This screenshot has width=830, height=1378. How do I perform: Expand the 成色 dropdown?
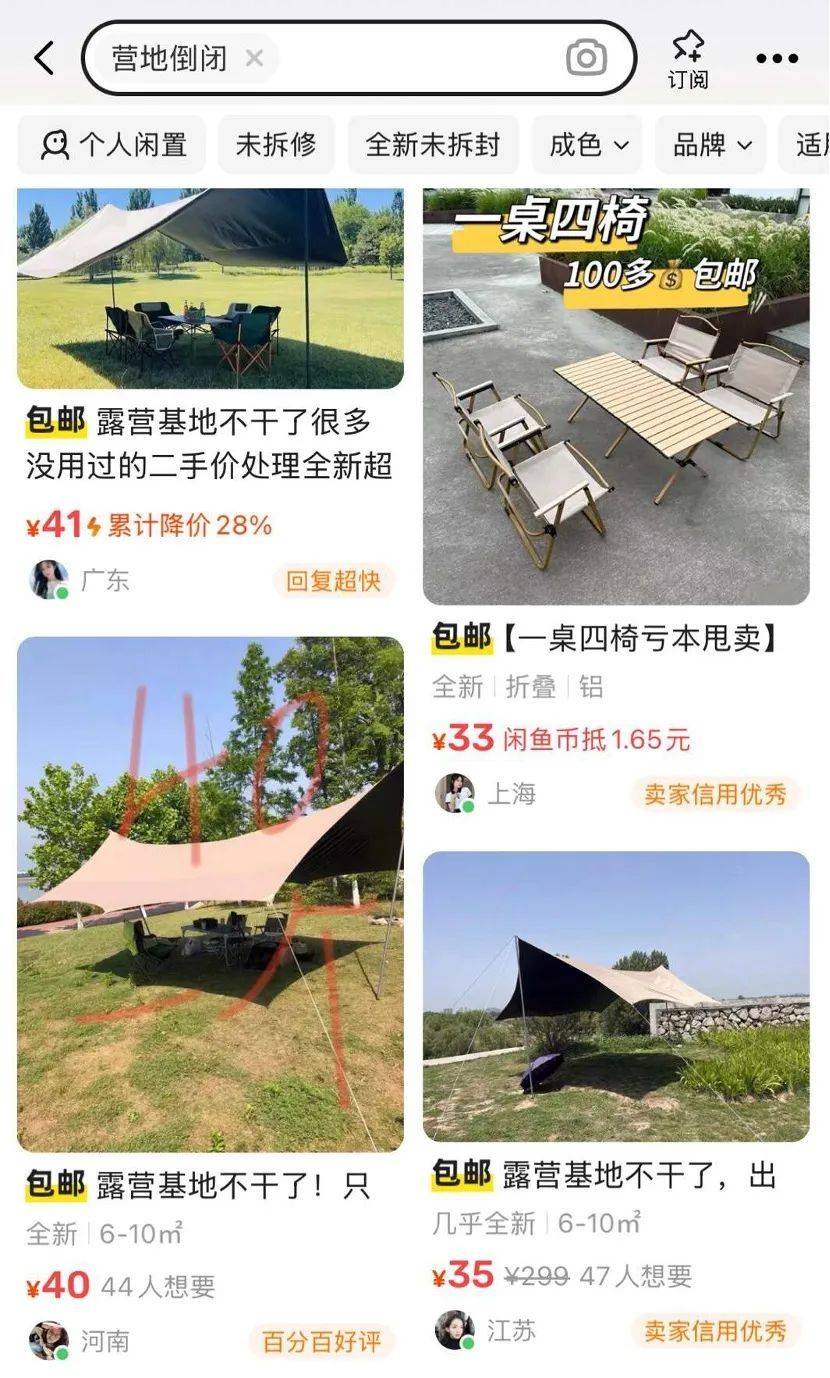[588, 145]
